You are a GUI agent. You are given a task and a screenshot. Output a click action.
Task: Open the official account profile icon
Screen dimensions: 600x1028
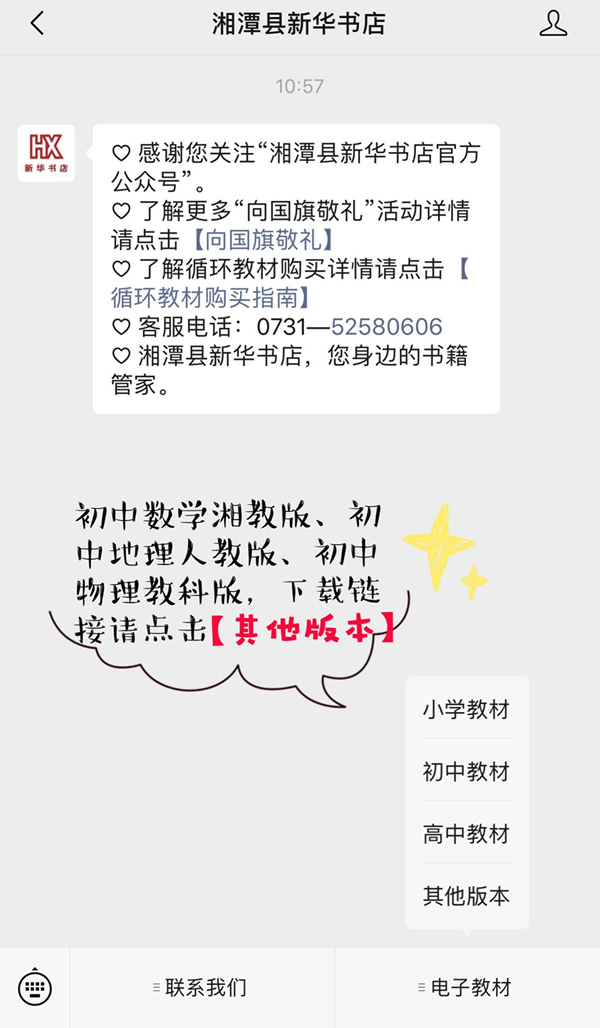[553, 24]
